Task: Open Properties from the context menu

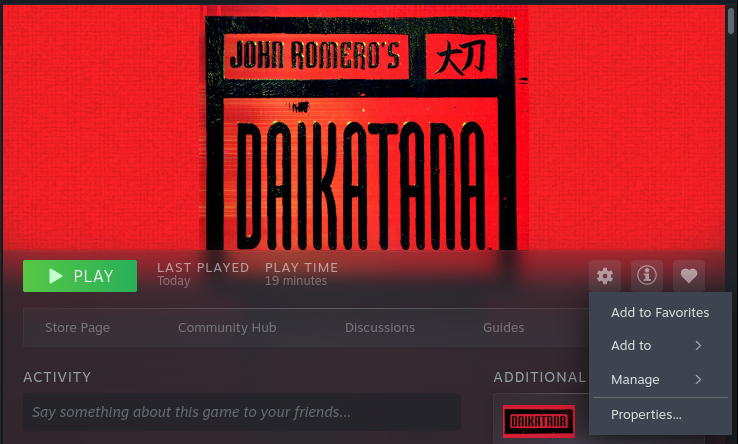Action: 646,414
